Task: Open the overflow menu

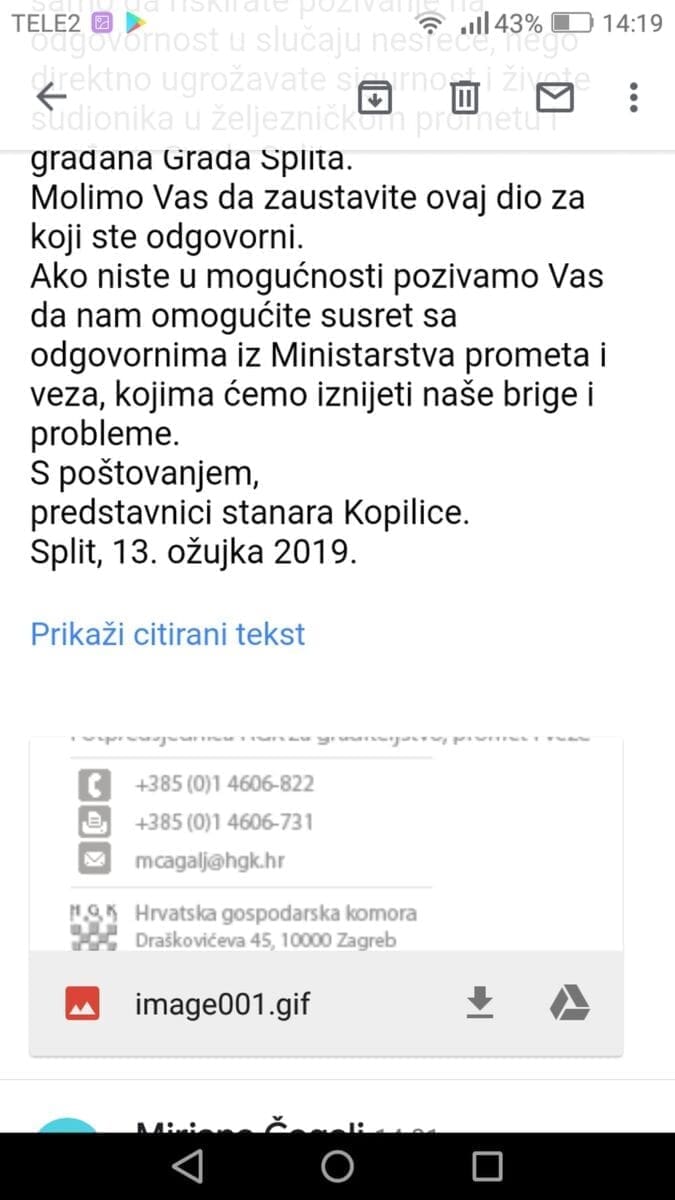Action: (634, 97)
